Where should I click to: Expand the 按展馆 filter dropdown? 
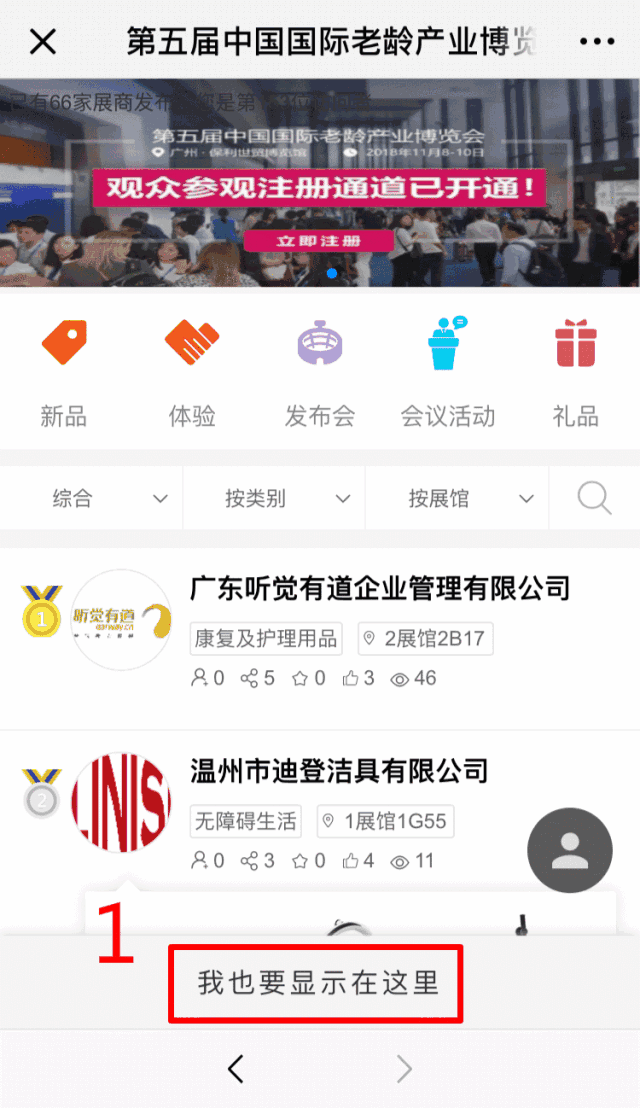coord(457,498)
